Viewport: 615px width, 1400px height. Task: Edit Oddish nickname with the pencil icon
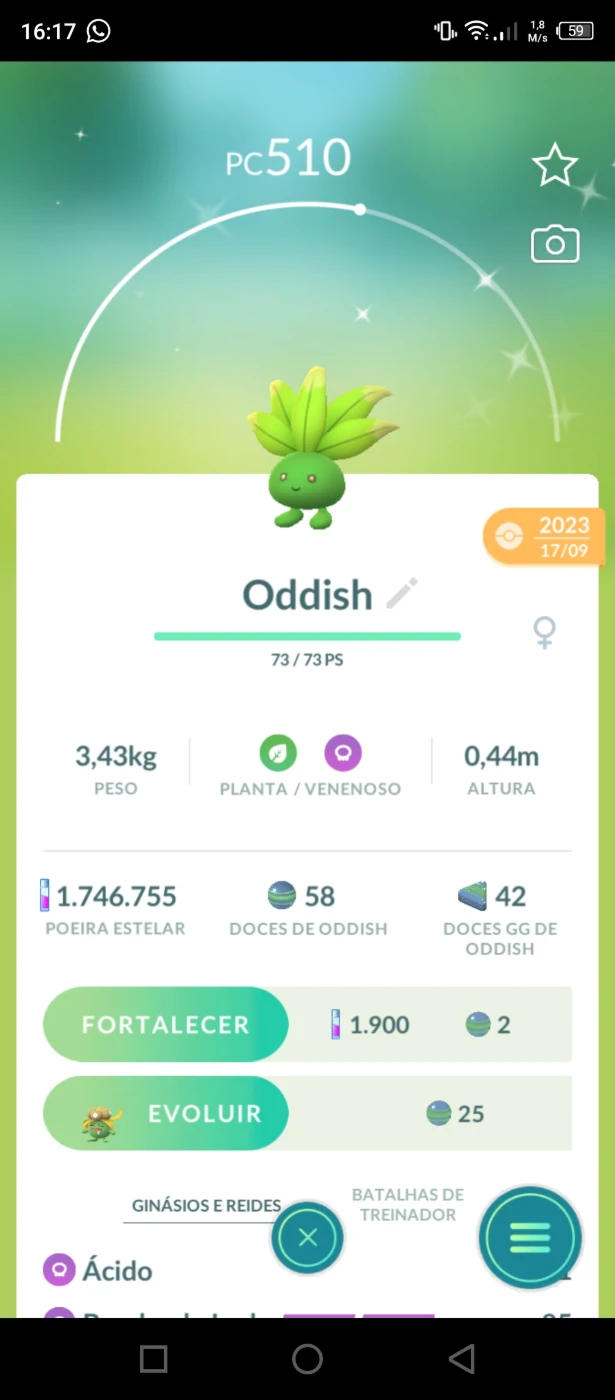point(402,593)
